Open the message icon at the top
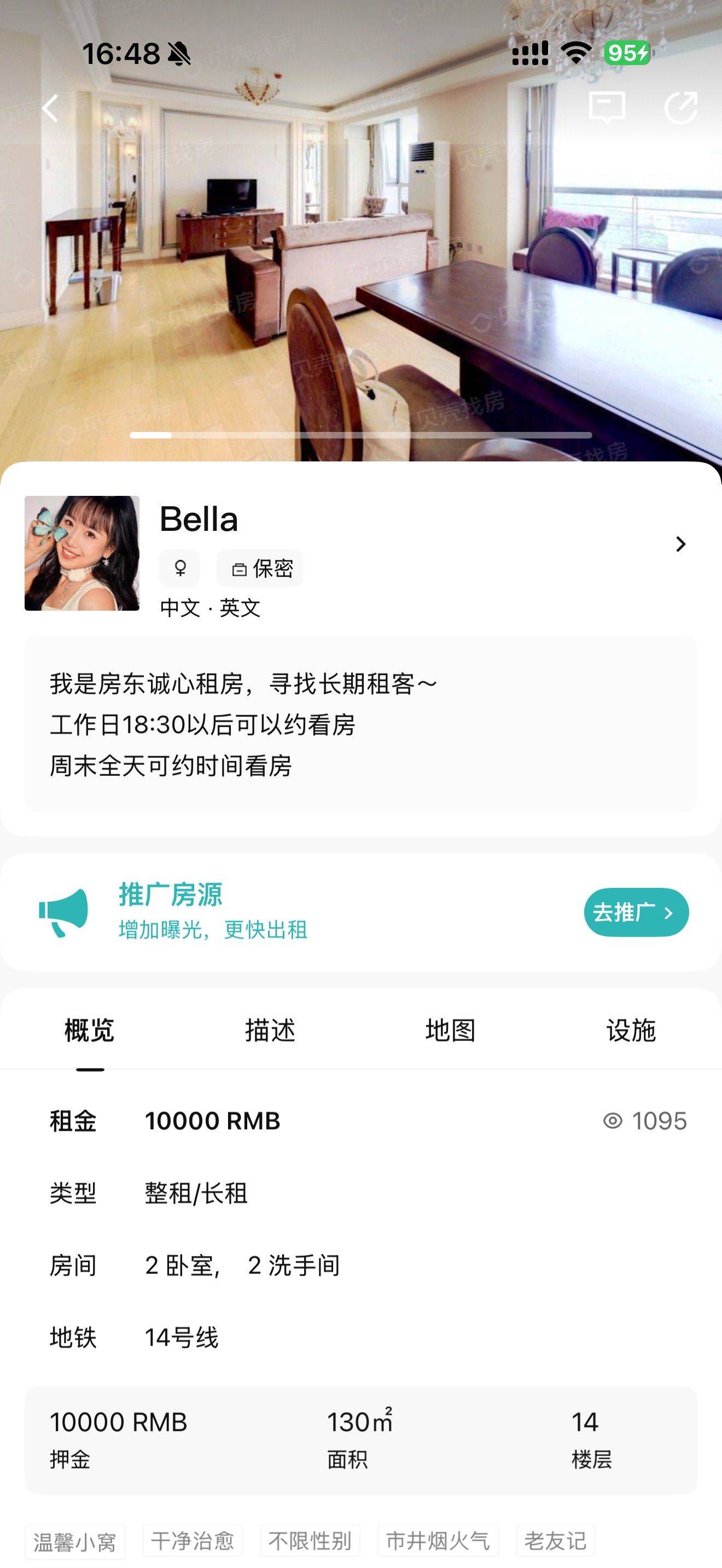This screenshot has height=1568, width=722. click(x=607, y=108)
